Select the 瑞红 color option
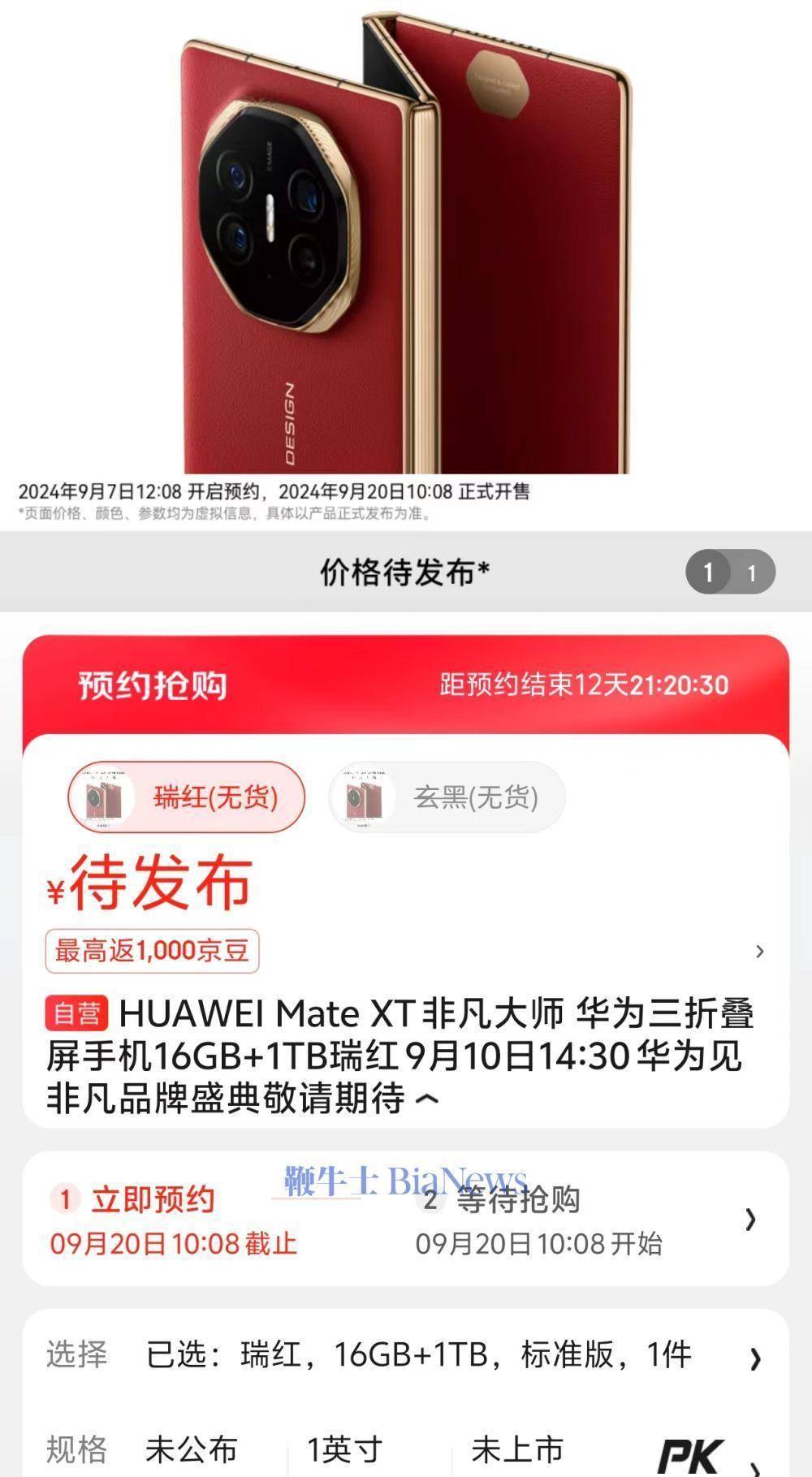 [x=186, y=797]
